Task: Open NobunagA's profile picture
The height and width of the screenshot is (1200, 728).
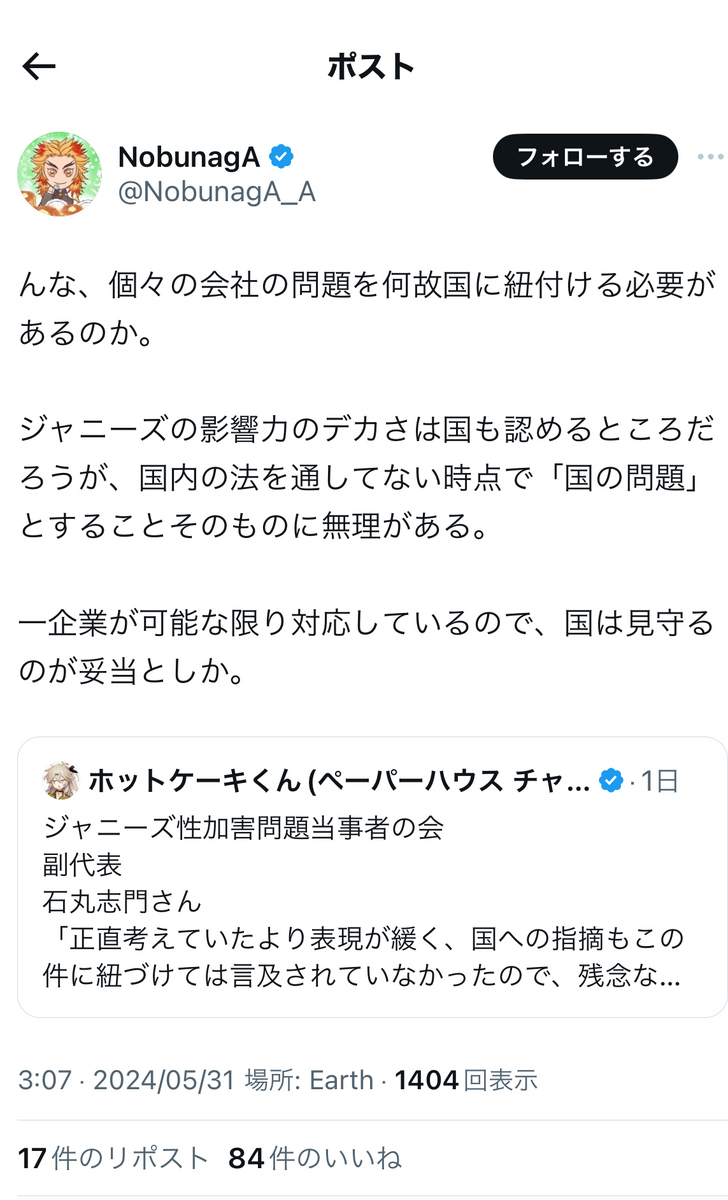Action: [59, 174]
